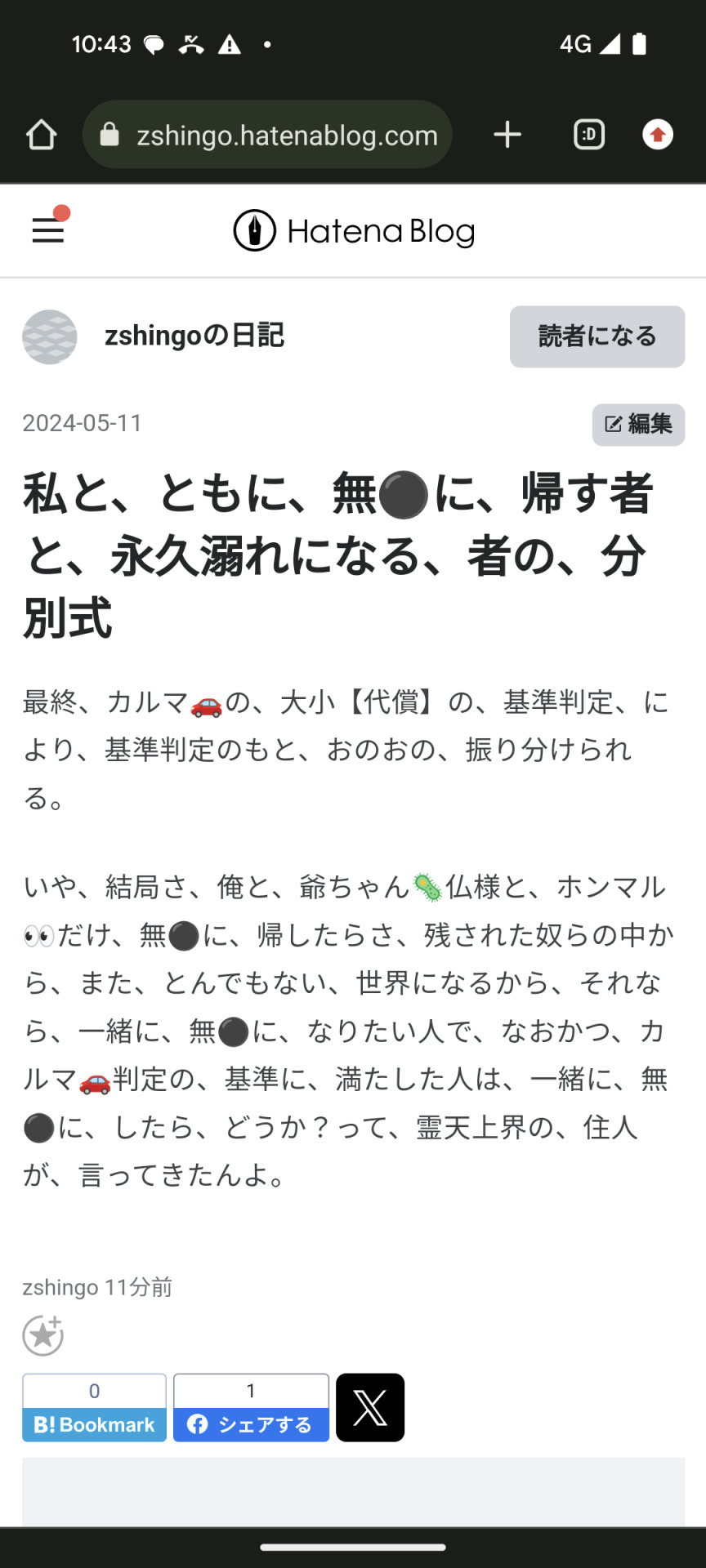Go to the browser home page
Image resolution: width=706 pixels, height=1568 pixels.
pyautogui.click(x=41, y=135)
